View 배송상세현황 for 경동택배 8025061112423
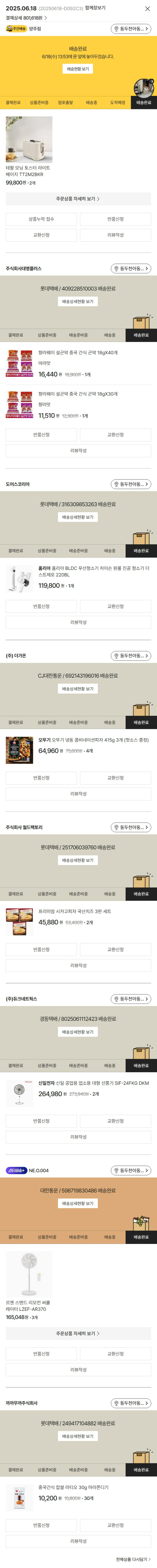The image size is (157, 1568). (x=78, y=1032)
